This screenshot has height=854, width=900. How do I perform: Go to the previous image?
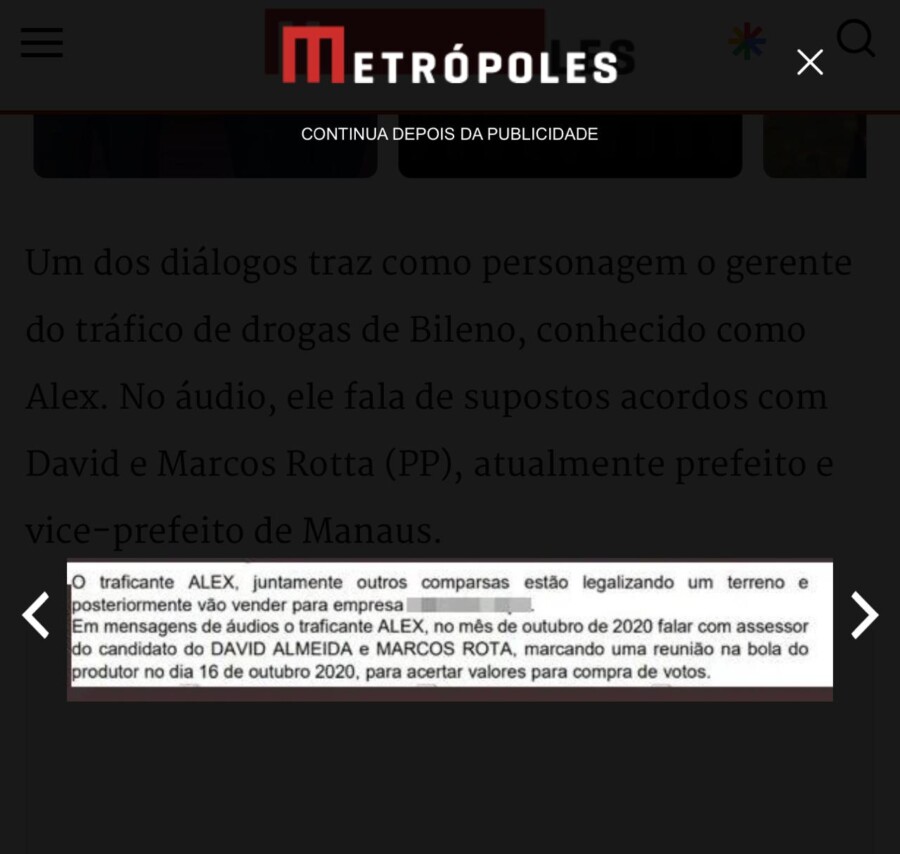[36, 615]
